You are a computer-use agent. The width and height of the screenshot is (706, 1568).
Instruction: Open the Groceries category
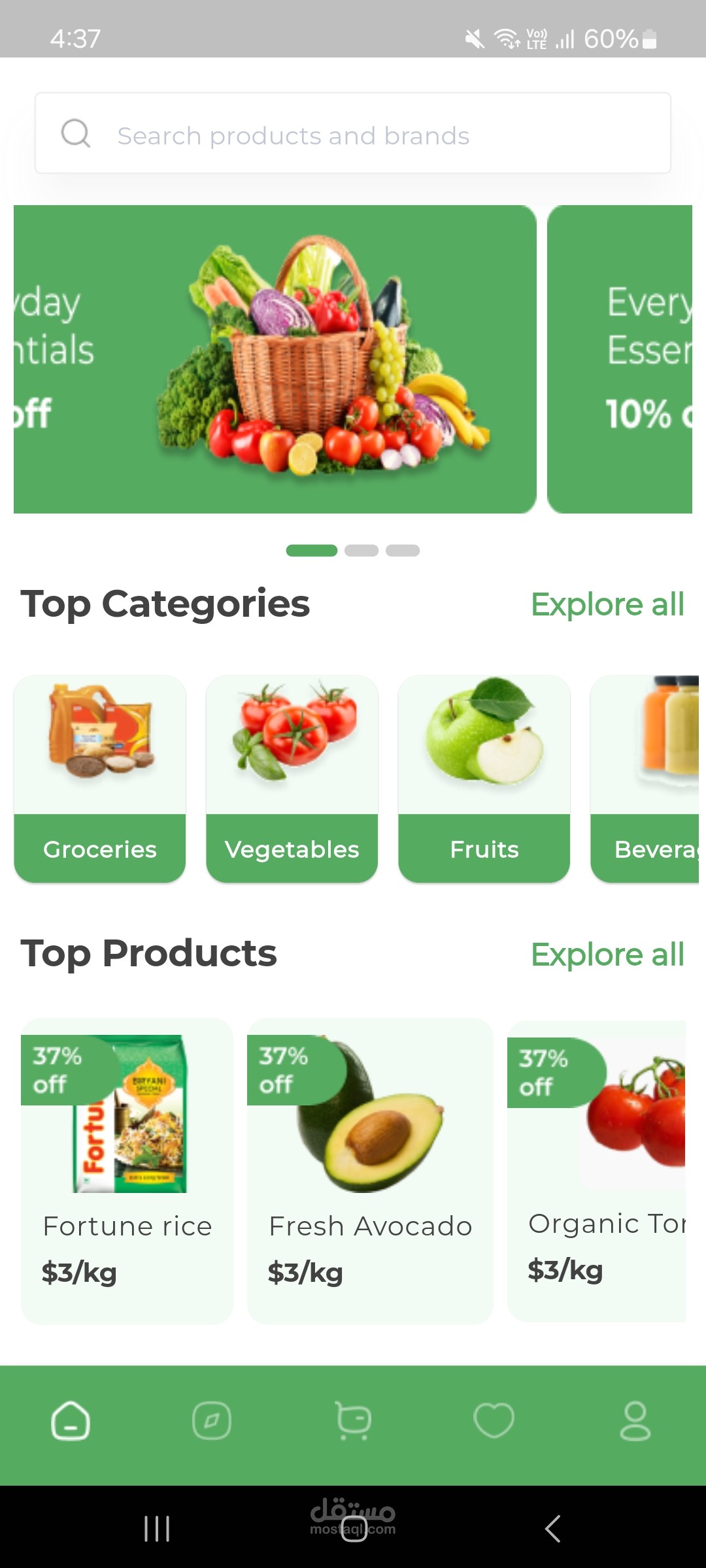100,779
